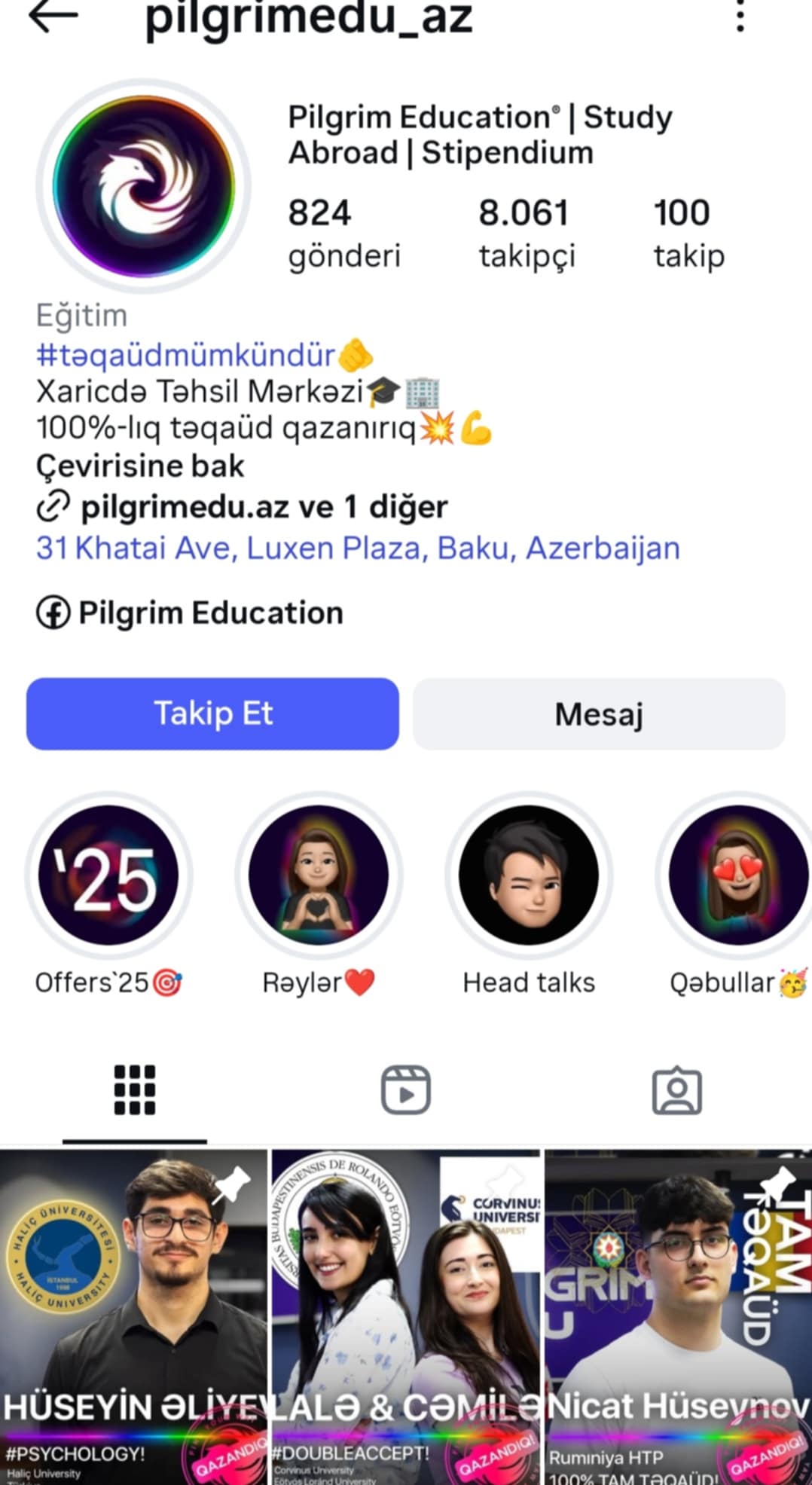
Task: Switch to the Reels tab
Action: pos(405,1089)
